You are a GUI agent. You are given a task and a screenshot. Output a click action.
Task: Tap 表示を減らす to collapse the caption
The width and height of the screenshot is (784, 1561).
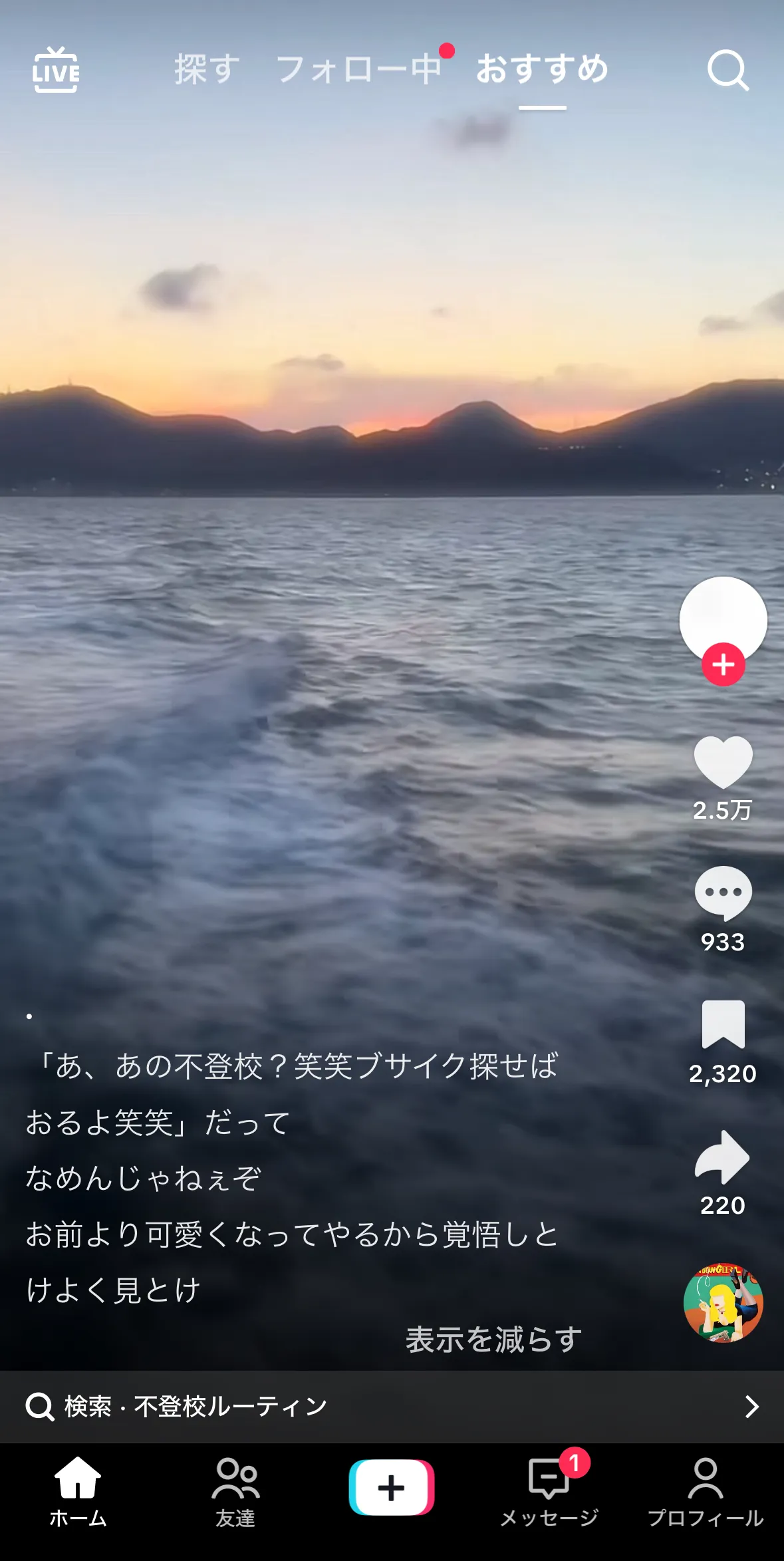click(x=493, y=1340)
